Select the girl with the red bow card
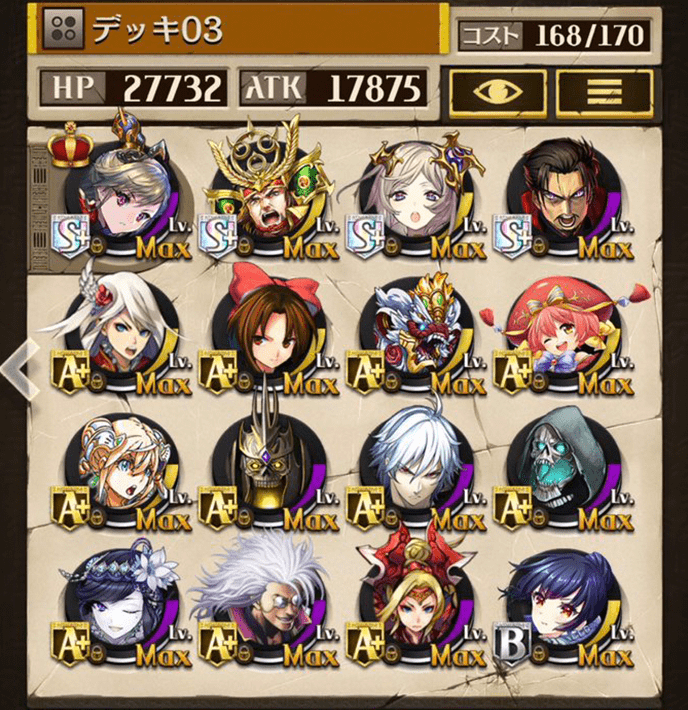Image resolution: width=688 pixels, height=710 pixels. pyautogui.click(x=268, y=333)
